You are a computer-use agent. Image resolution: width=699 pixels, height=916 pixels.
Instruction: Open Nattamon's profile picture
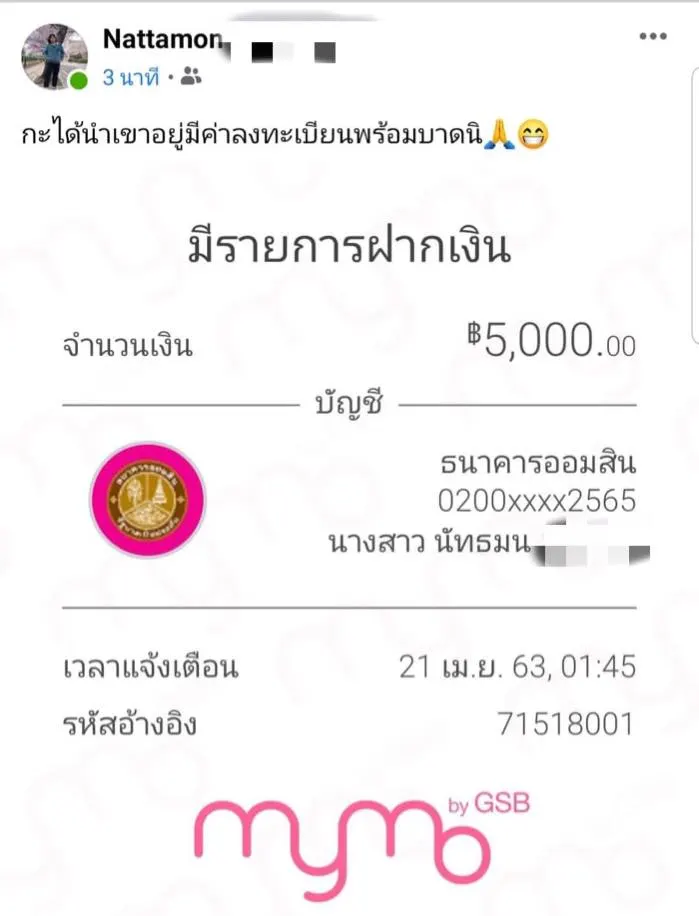[54, 56]
